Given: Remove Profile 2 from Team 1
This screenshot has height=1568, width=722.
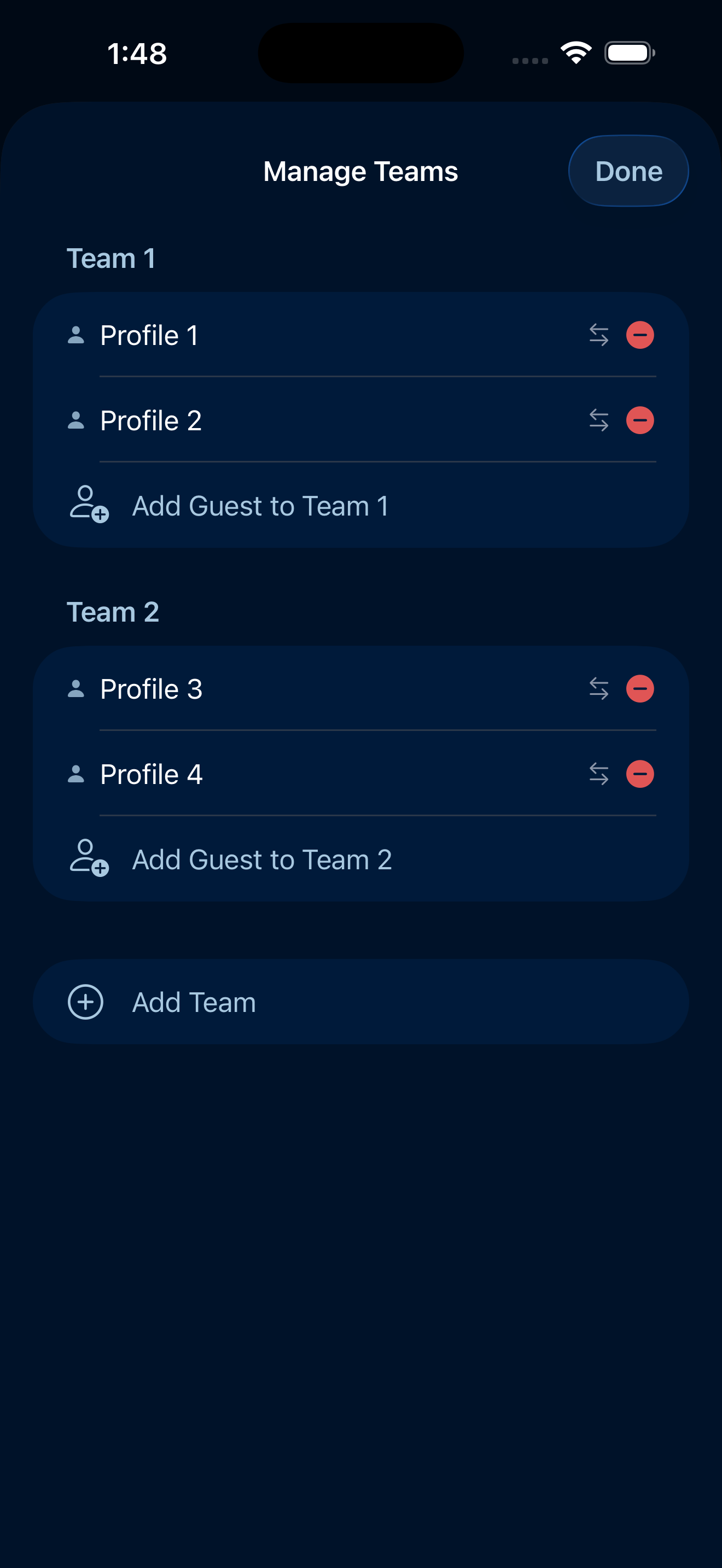Looking at the screenshot, I should [x=639, y=420].
